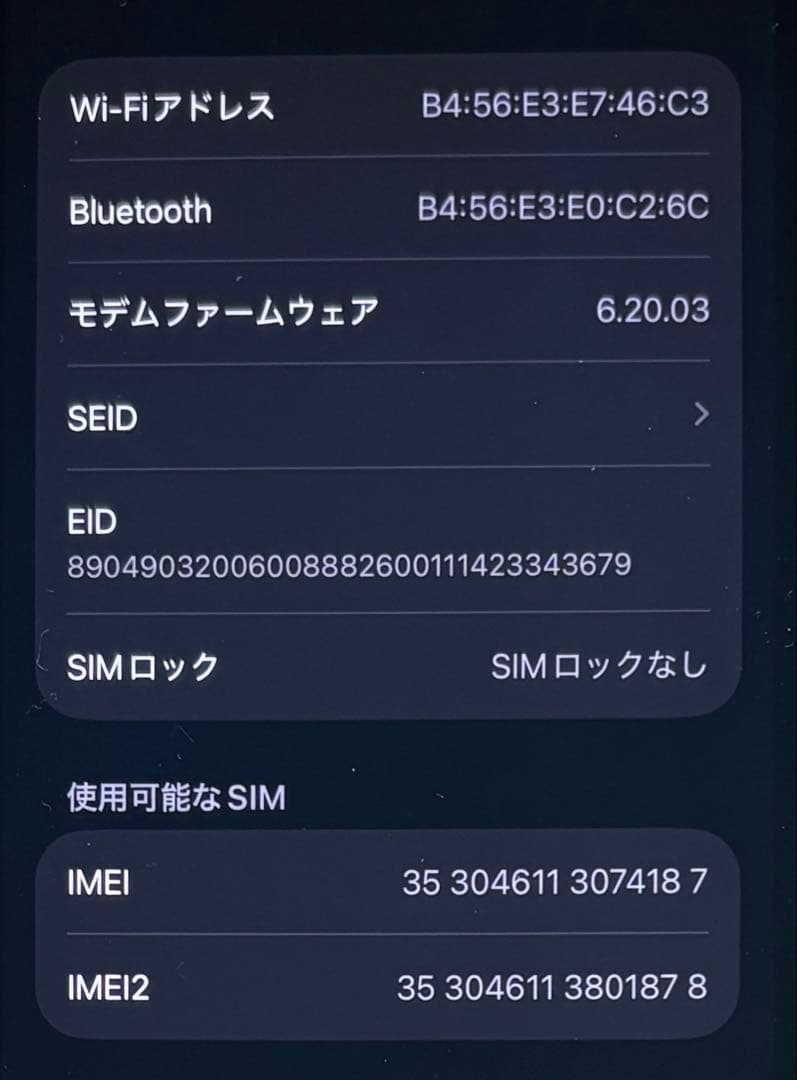
Task: Tap the SIMロックなし status value
Action: coord(600,660)
